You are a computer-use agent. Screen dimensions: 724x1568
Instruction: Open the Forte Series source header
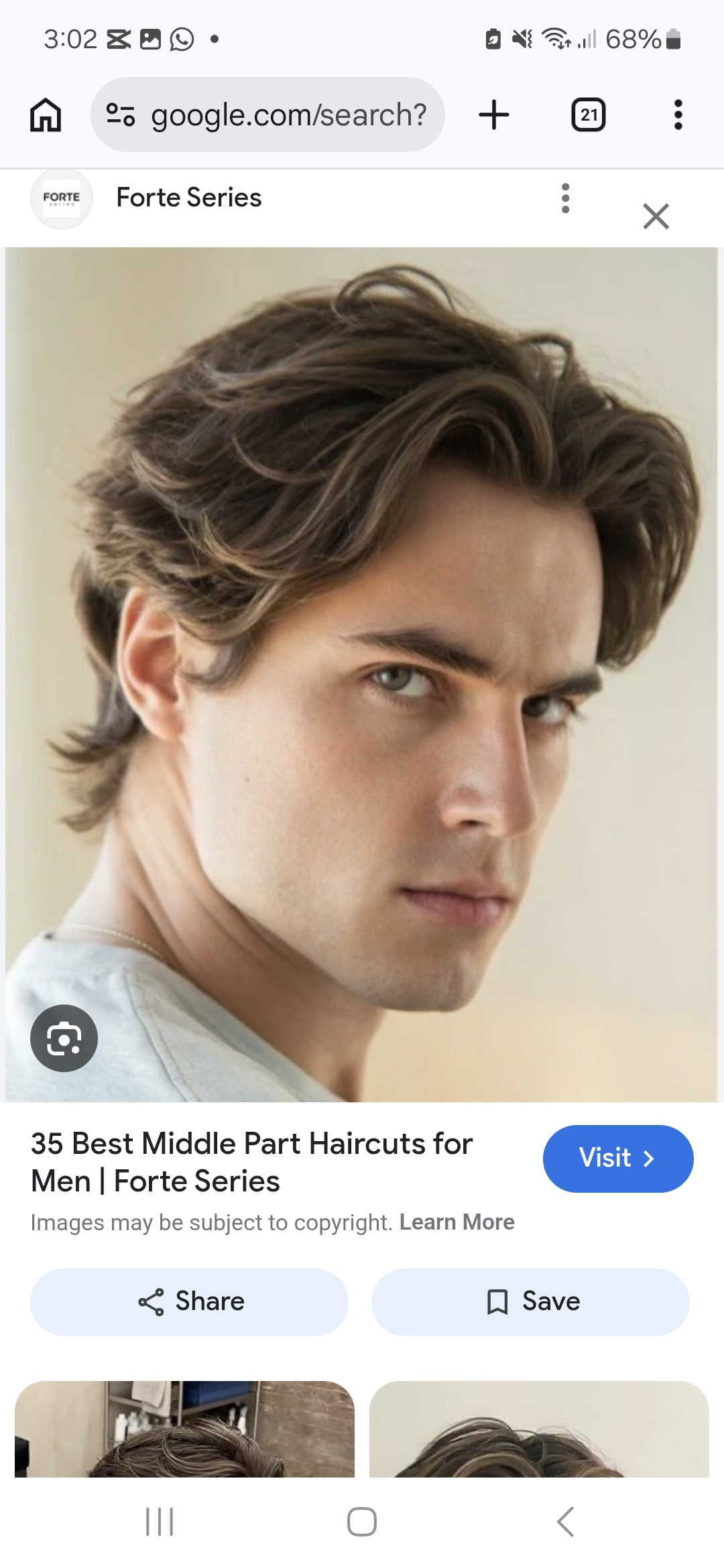(x=188, y=198)
